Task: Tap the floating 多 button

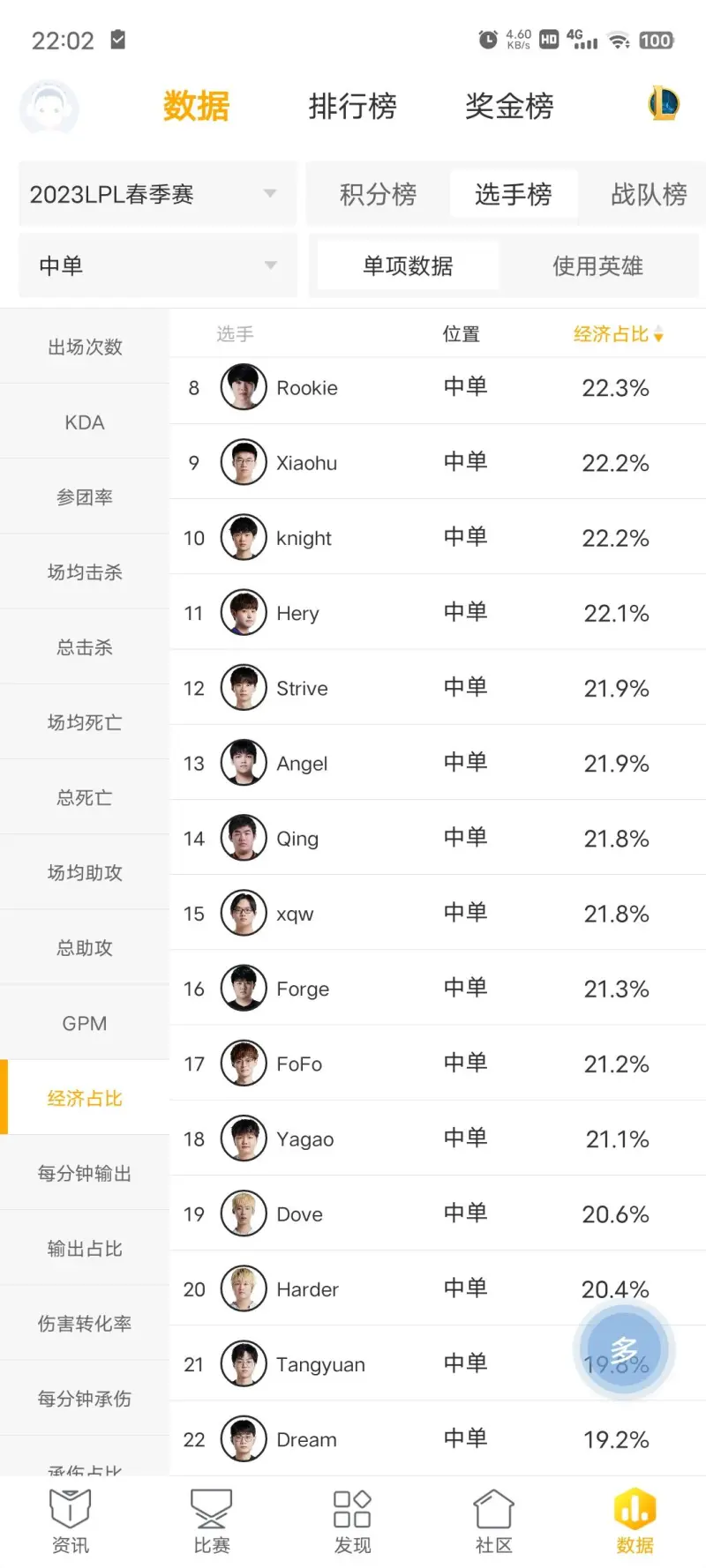Action: point(624,1349)
